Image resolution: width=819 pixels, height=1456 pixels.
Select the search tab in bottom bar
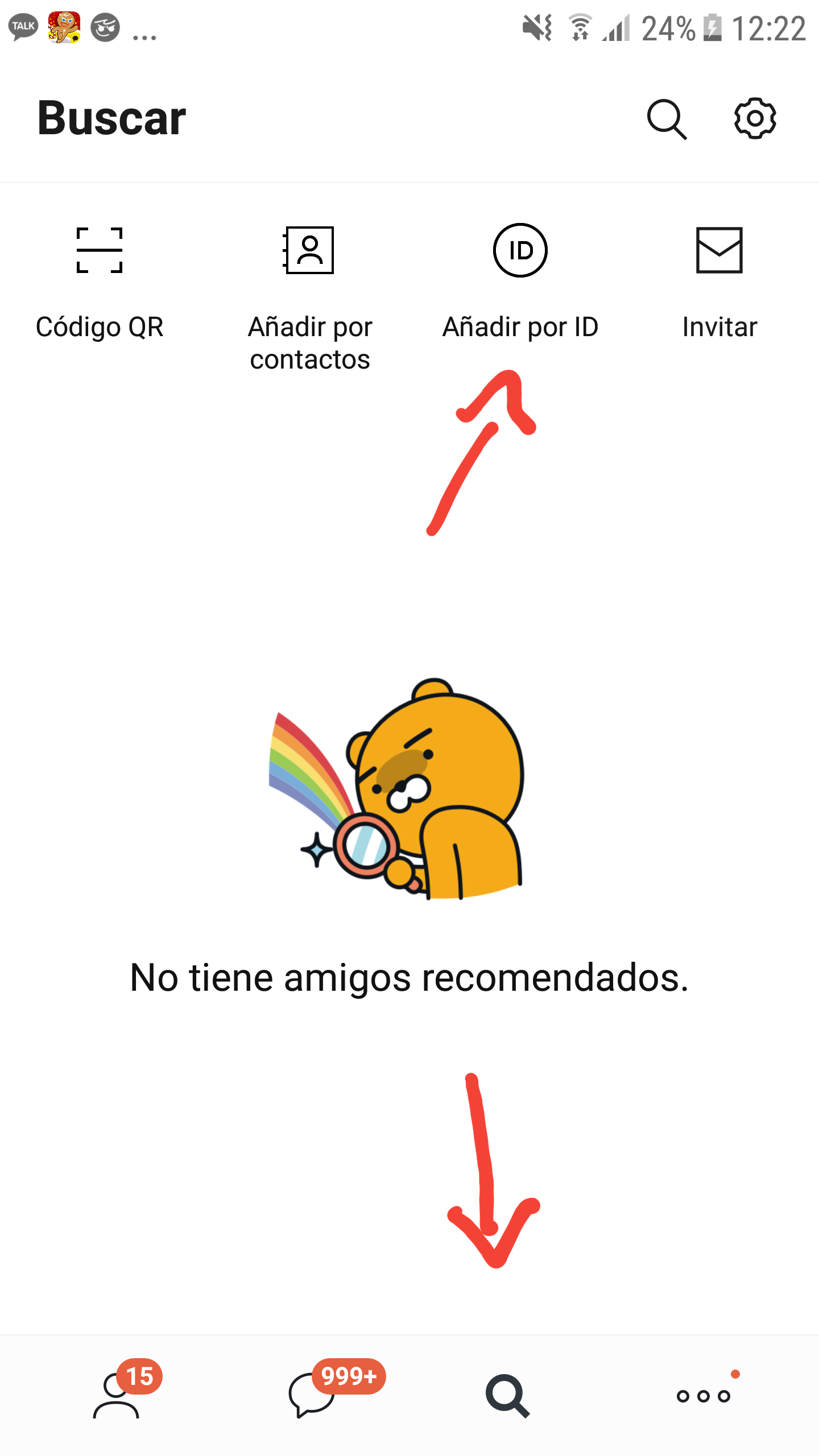coord(507,1396)
